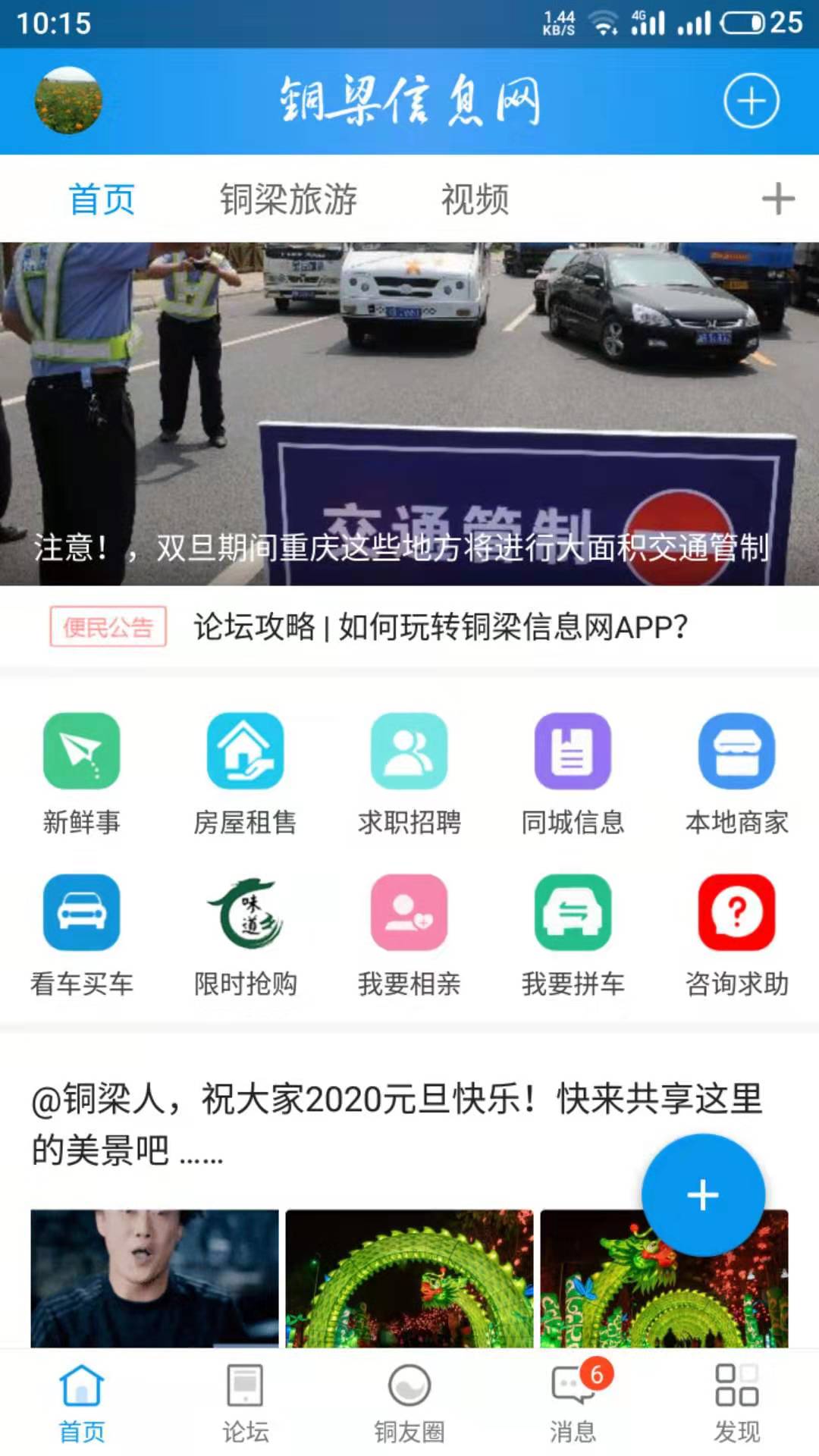The image size is (819, 1456).
Task: Select the 我要拼车 carpool icon
Action: (x=573, y=914)
